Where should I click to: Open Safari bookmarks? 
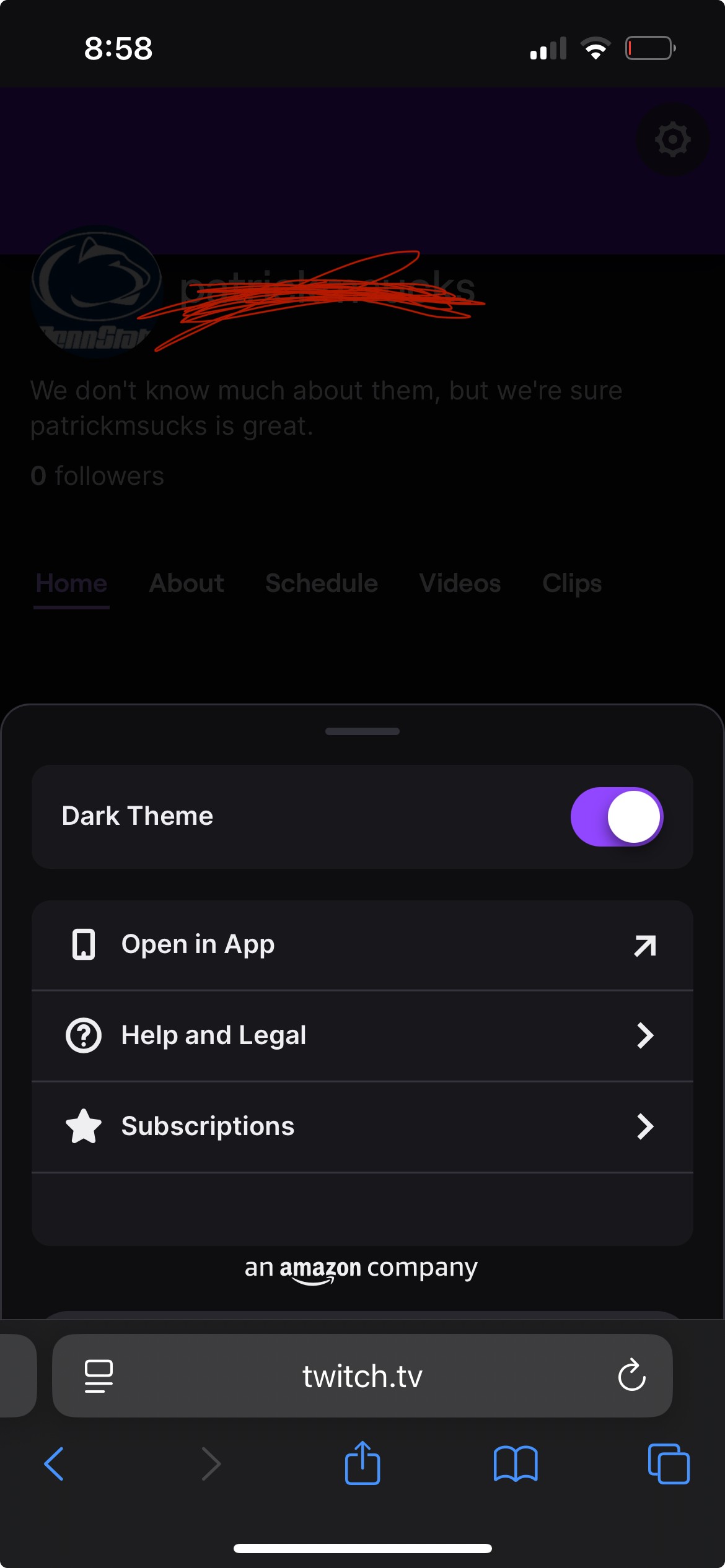coord(516,1464)
